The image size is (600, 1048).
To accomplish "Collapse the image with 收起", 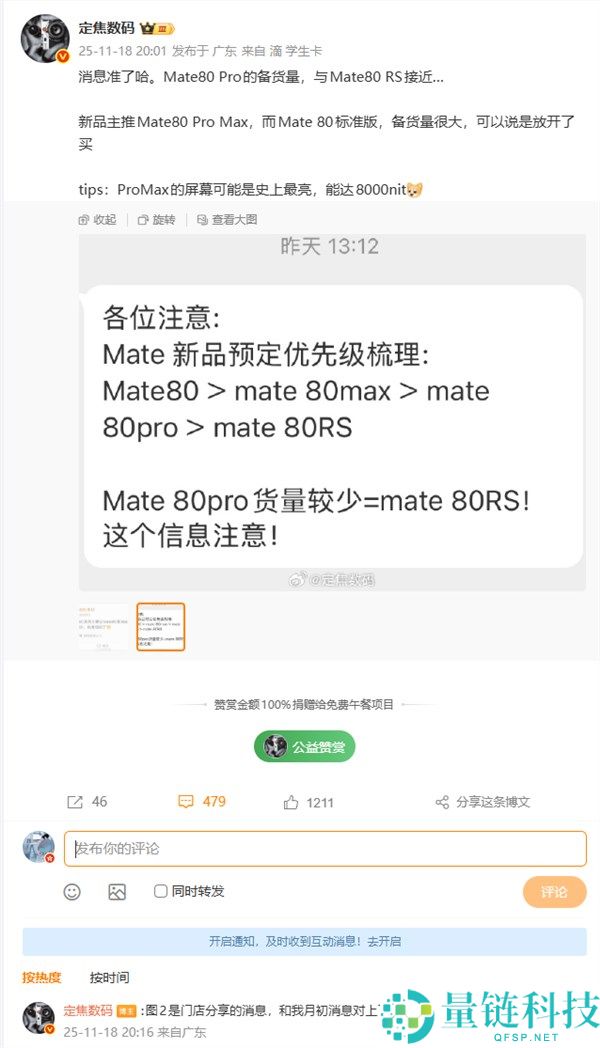I will pos(98,219).
